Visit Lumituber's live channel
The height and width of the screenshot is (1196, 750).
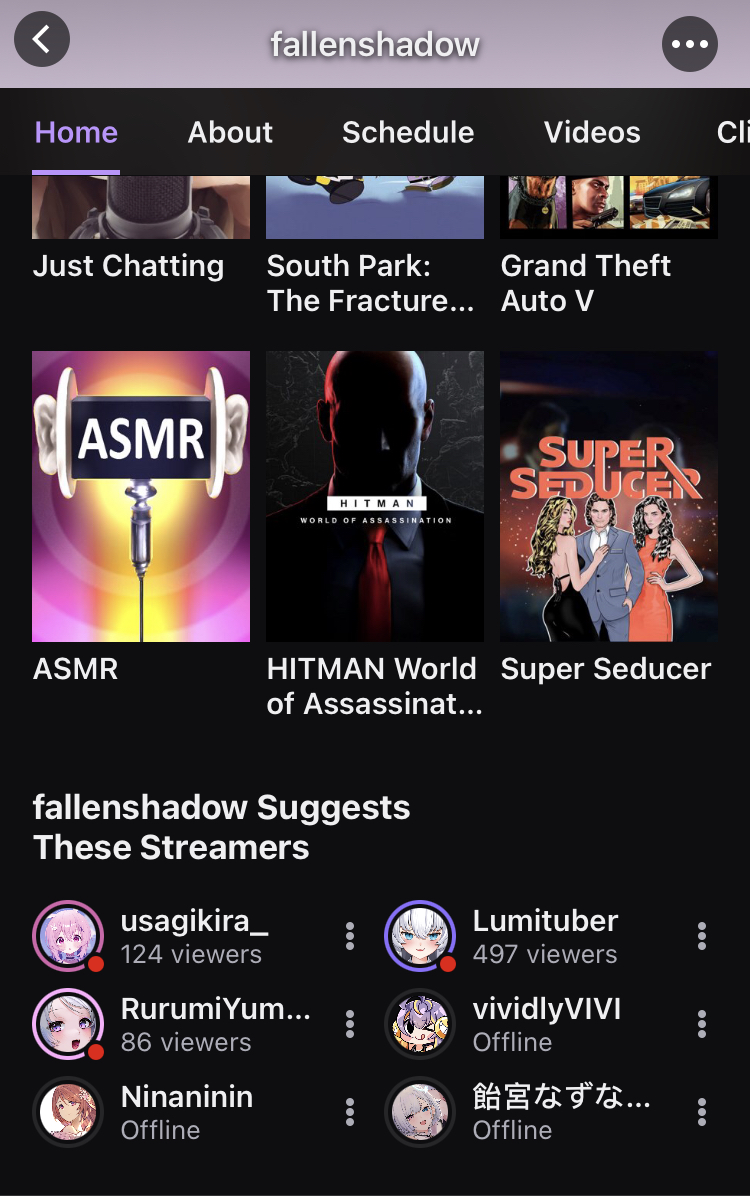point(543,937)
